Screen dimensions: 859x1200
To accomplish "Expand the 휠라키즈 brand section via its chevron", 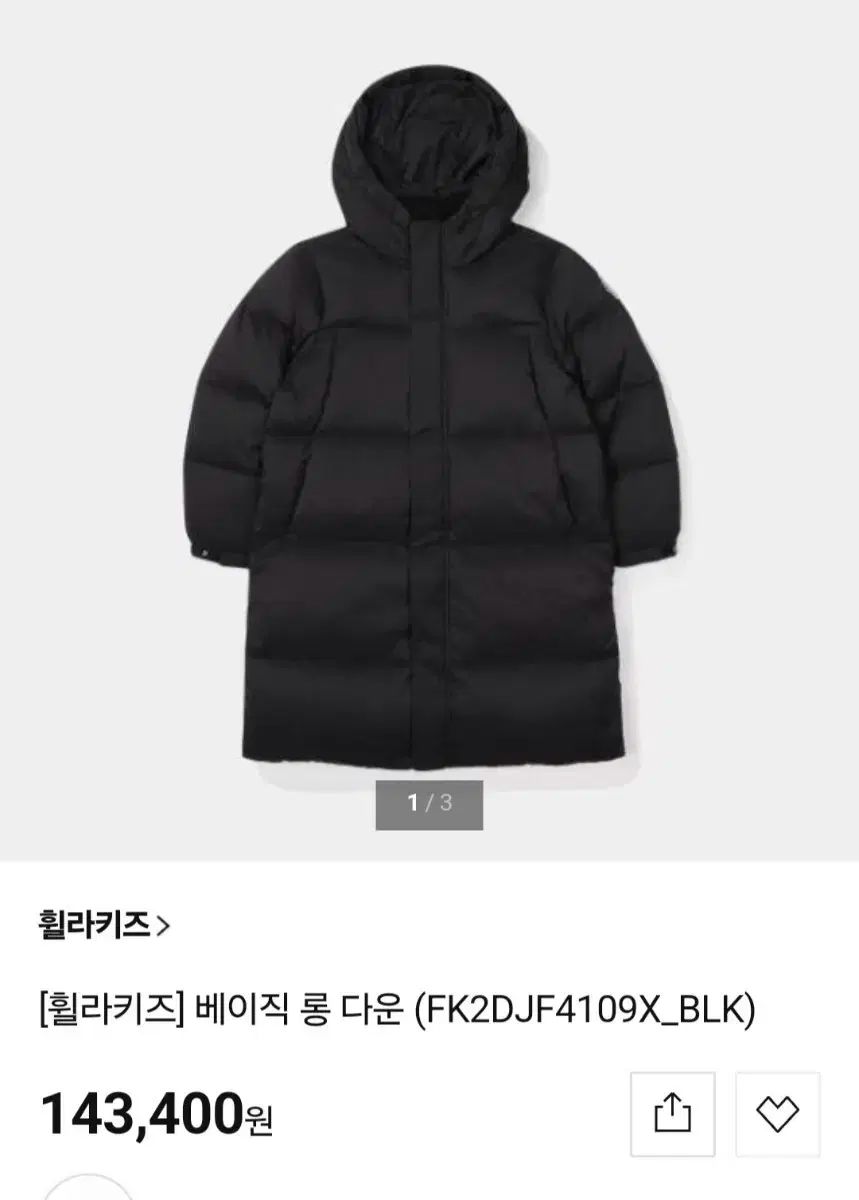I will 170,928.
